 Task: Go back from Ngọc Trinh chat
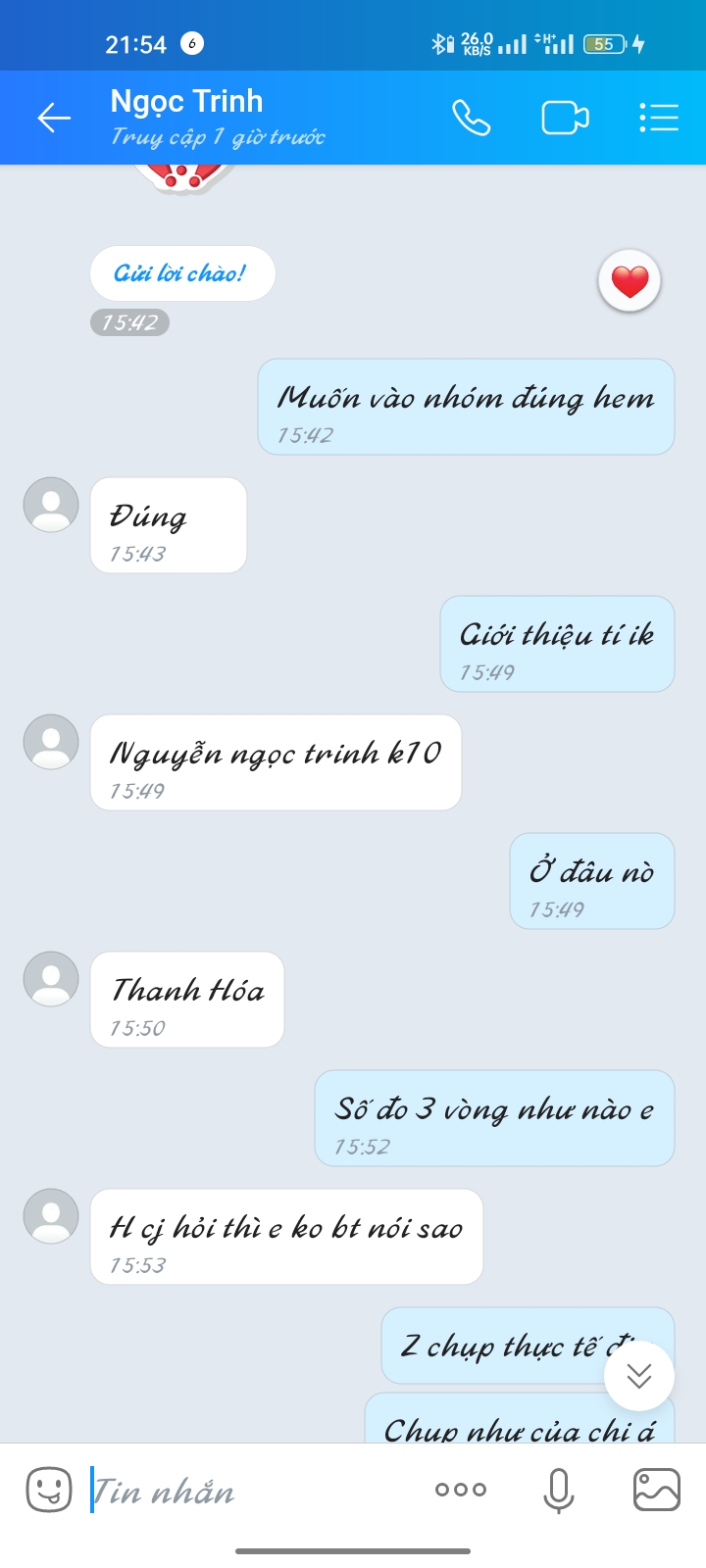pyautogui.click(x=54, y=119)
